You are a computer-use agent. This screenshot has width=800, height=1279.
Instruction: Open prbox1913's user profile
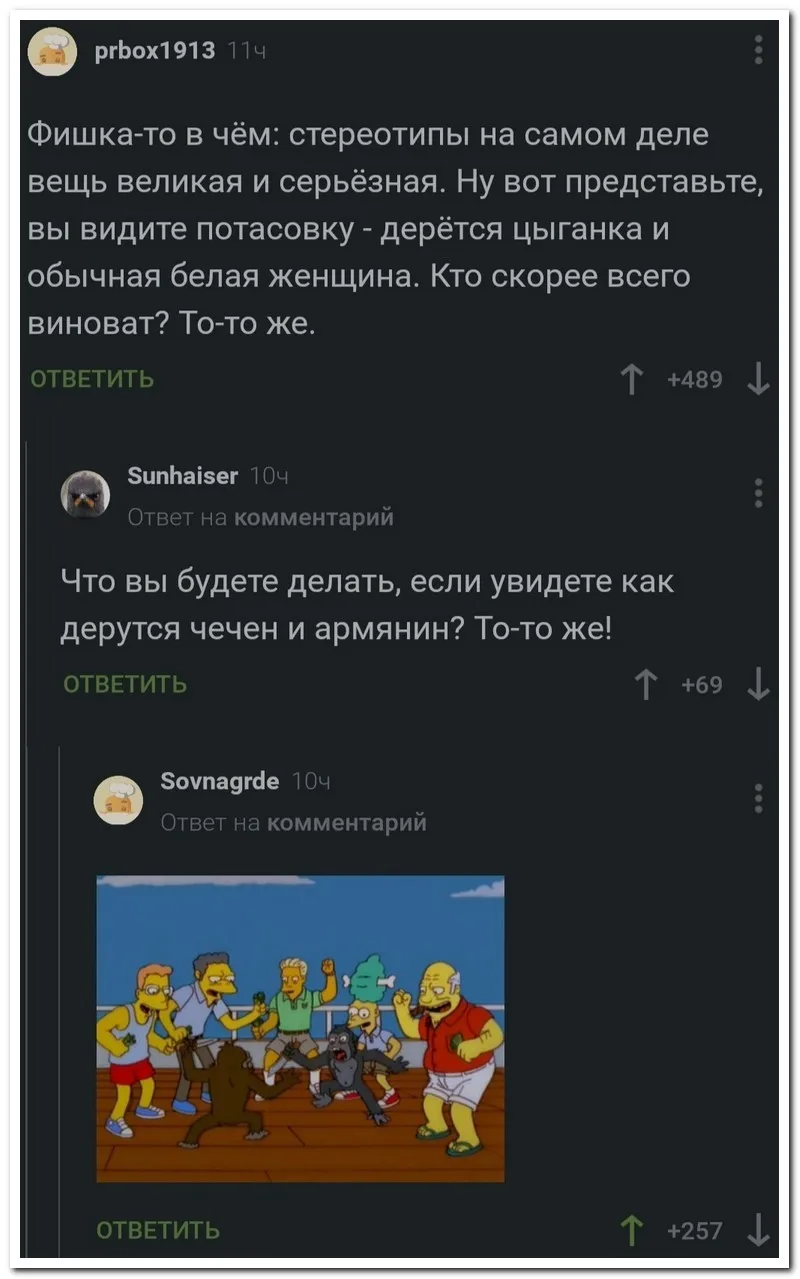(152, 50)
